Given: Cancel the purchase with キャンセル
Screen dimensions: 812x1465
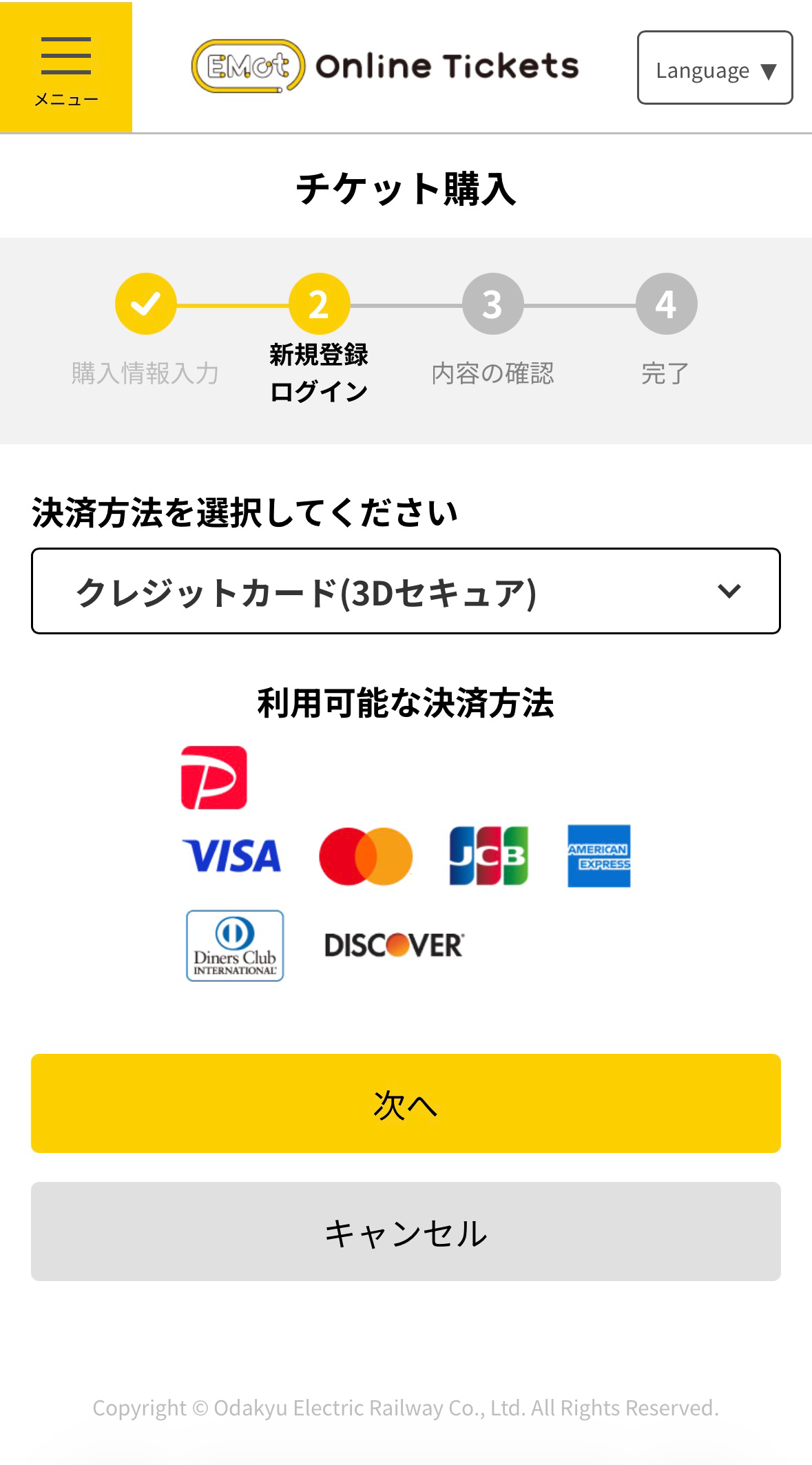Looking at the screenshot, I should [405, 1232].
